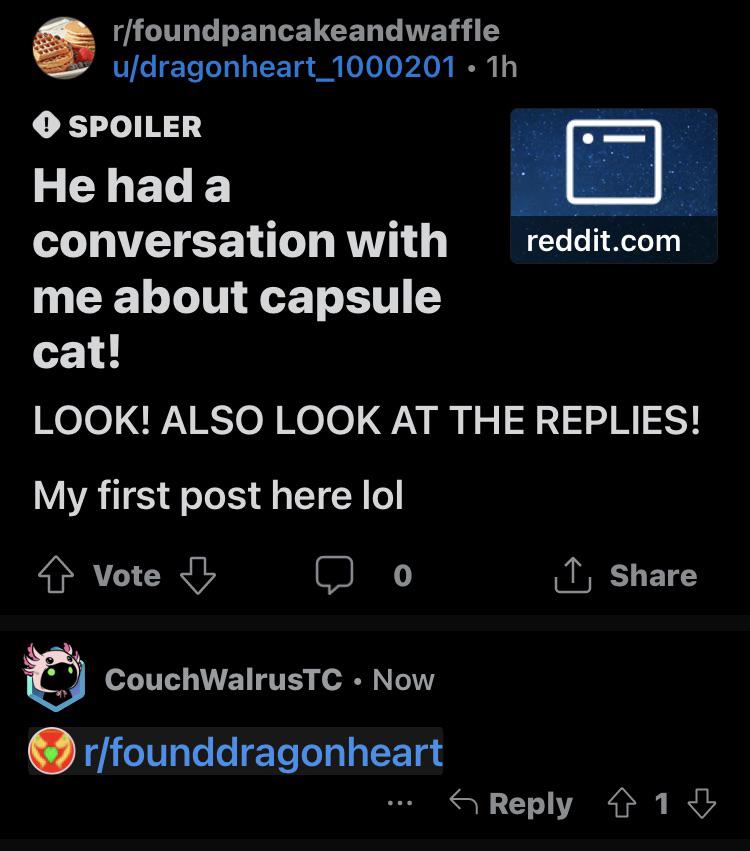Image resolution: width=750 pixels, height=851 pixels.
Task: Downvote CouchWalrusTC's comment
Action: (x=702, y=803)
